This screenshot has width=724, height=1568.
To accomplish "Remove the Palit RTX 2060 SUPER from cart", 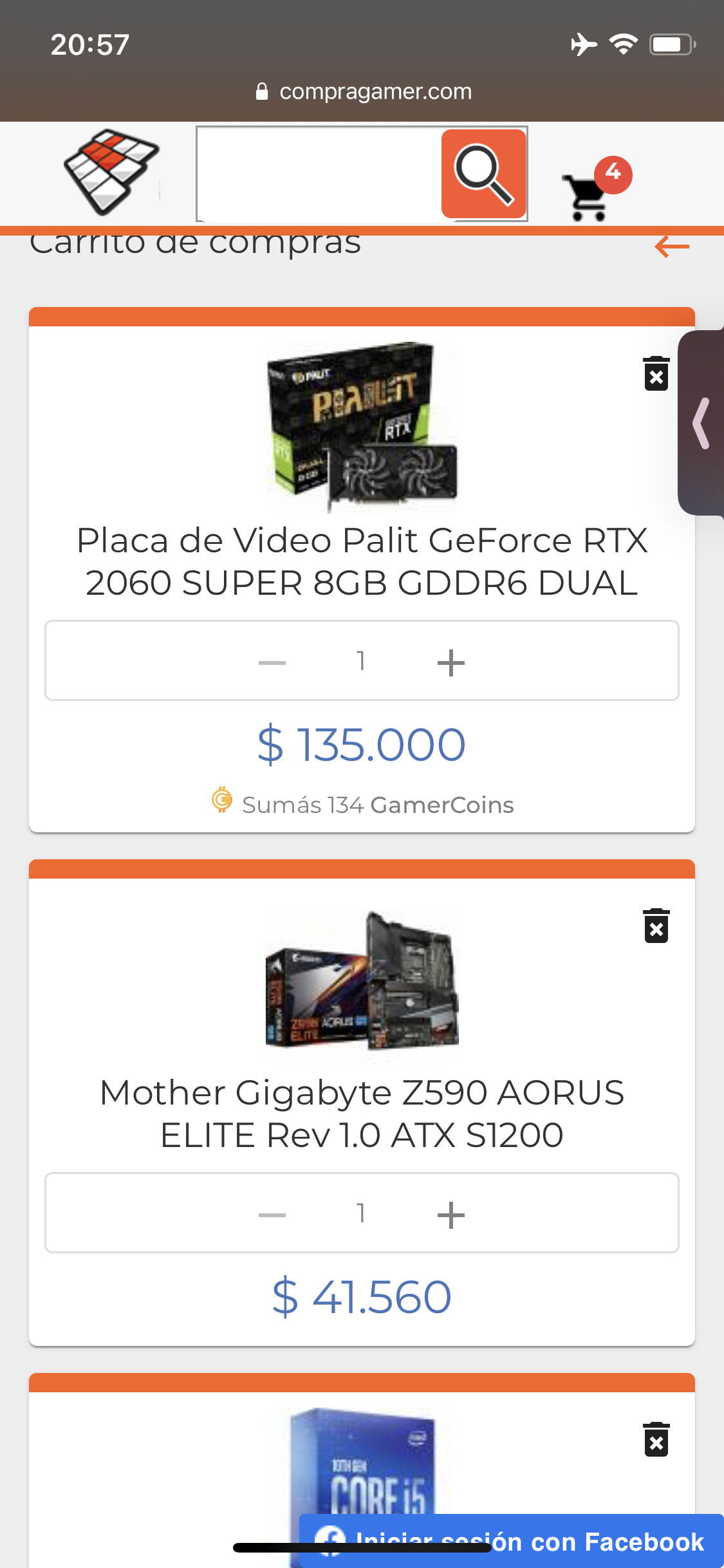I will 656,373.
